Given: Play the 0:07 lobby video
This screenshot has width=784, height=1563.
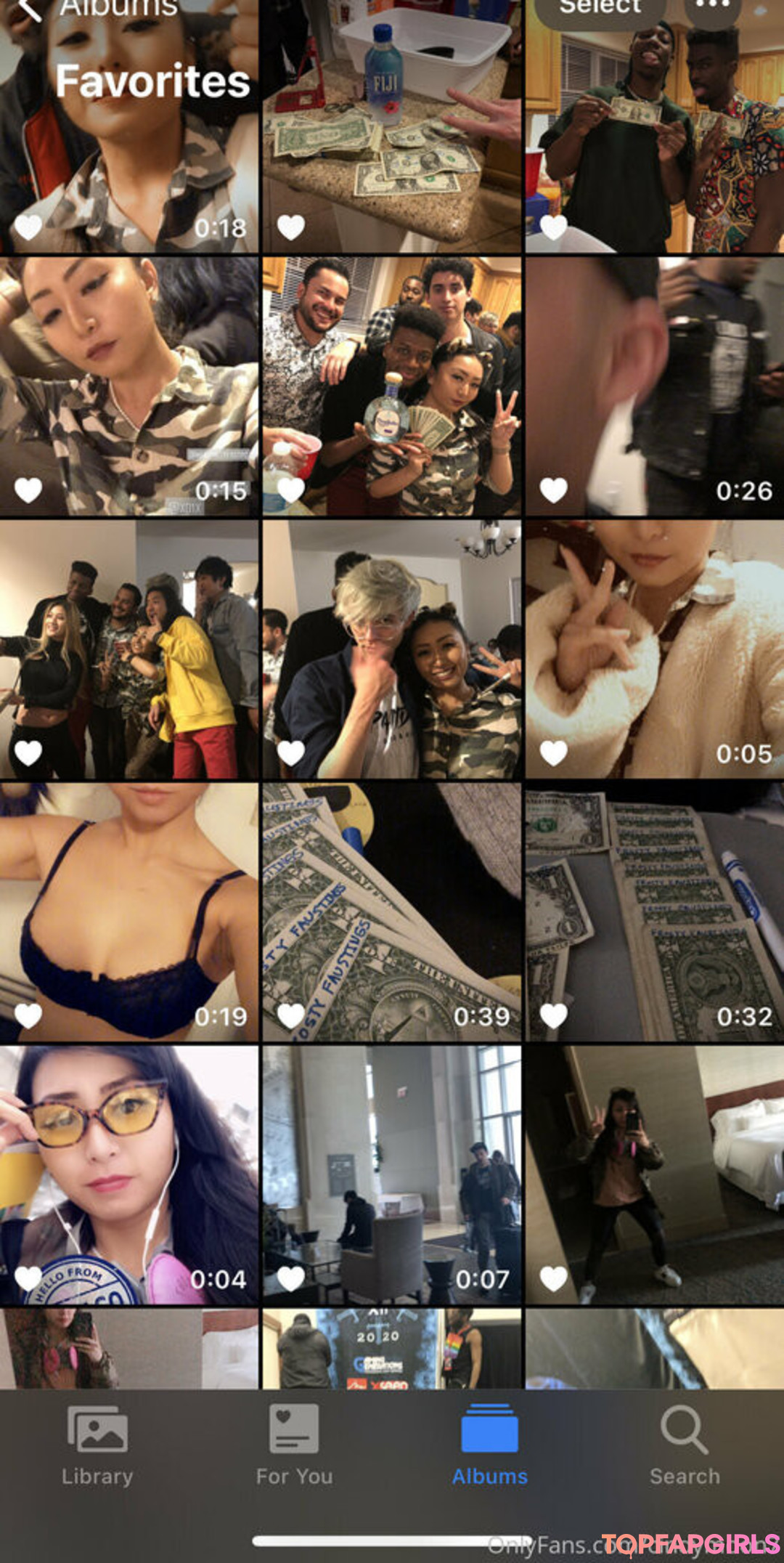Looking at the screenshot, I should pyautogui.click(x=392, y=1175).
